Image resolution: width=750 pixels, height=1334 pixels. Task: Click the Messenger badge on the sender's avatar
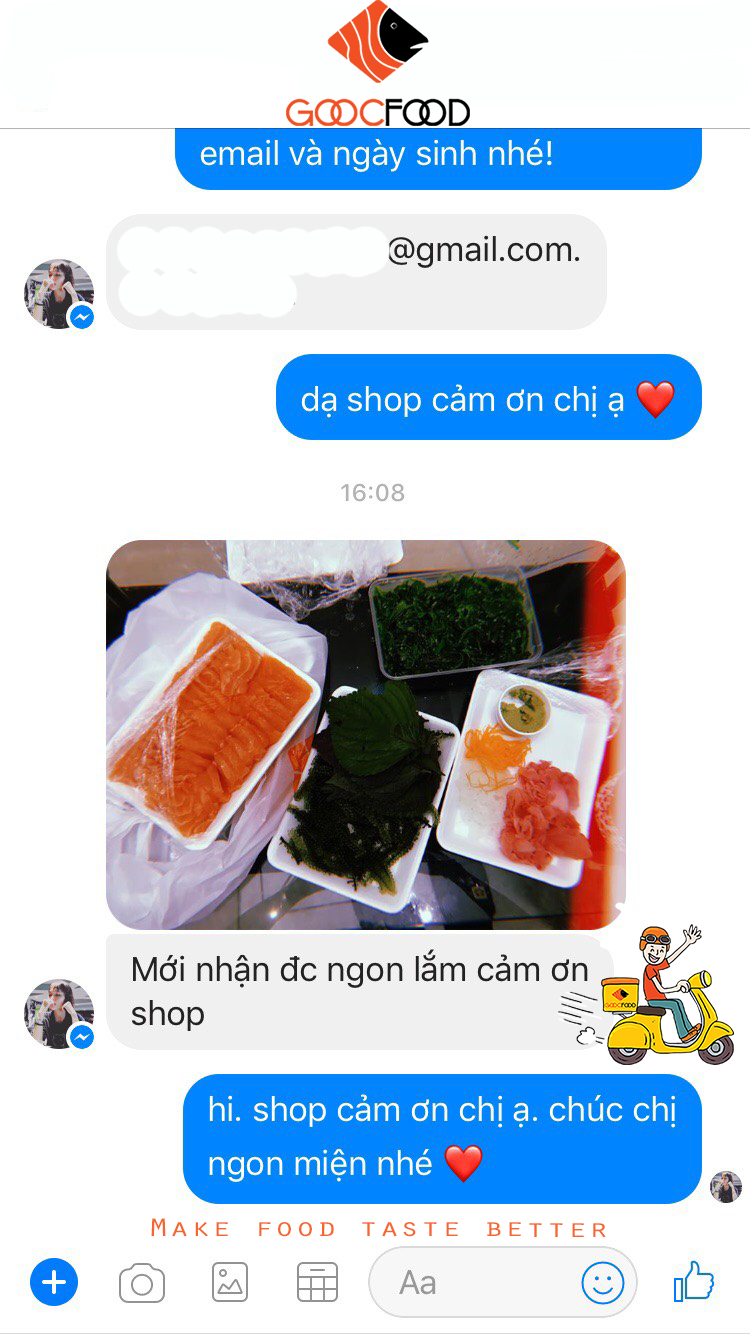tap(80, 317)
